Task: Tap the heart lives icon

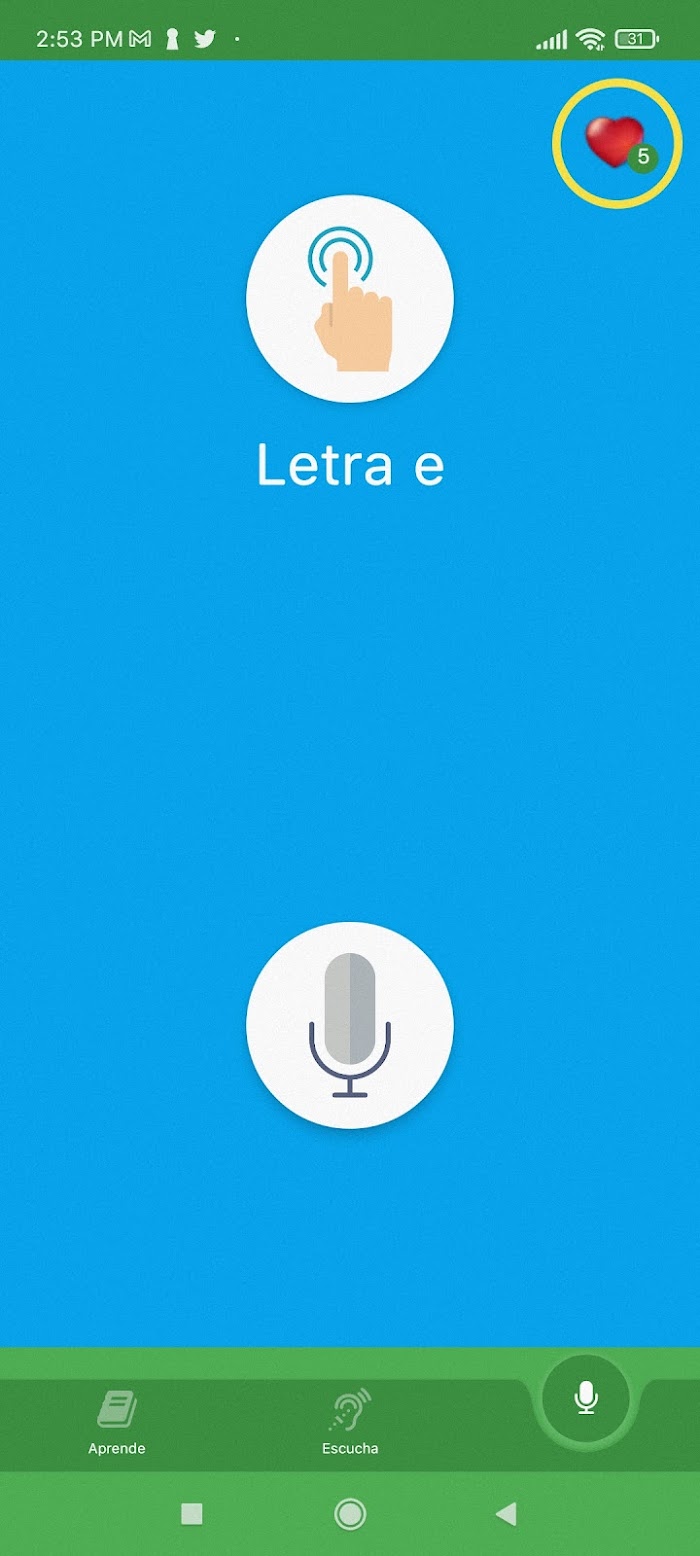Action: click(x=617, y=143)
